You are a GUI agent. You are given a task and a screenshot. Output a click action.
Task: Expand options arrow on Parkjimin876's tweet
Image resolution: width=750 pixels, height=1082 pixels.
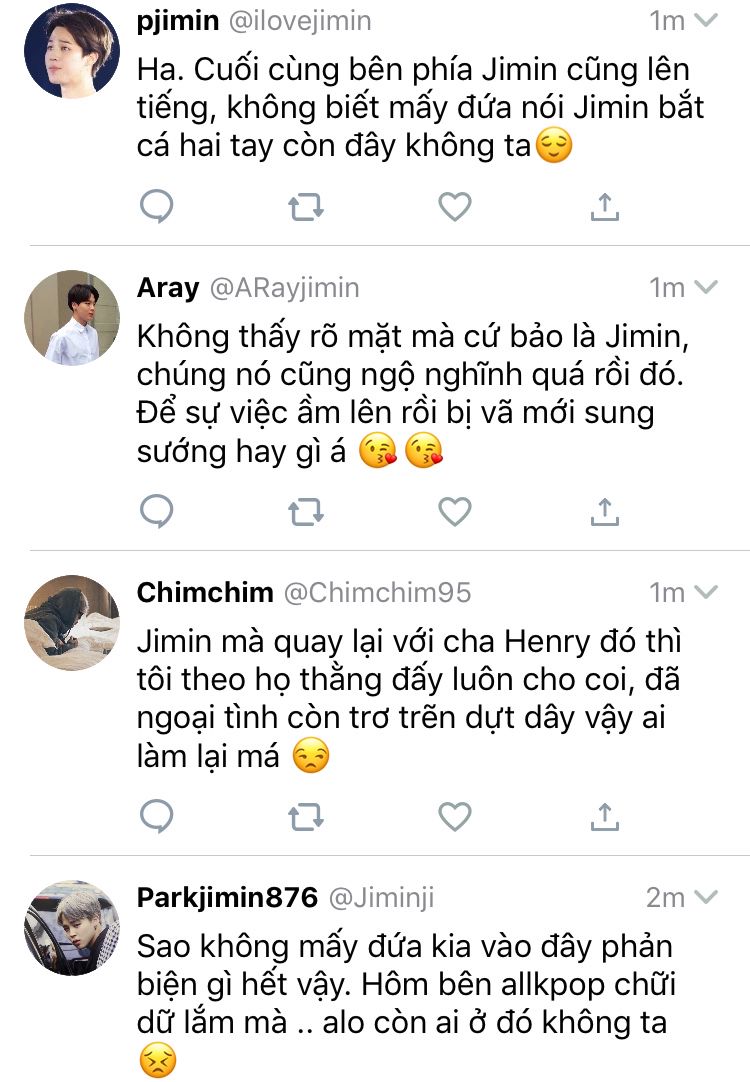pos(707,898)
